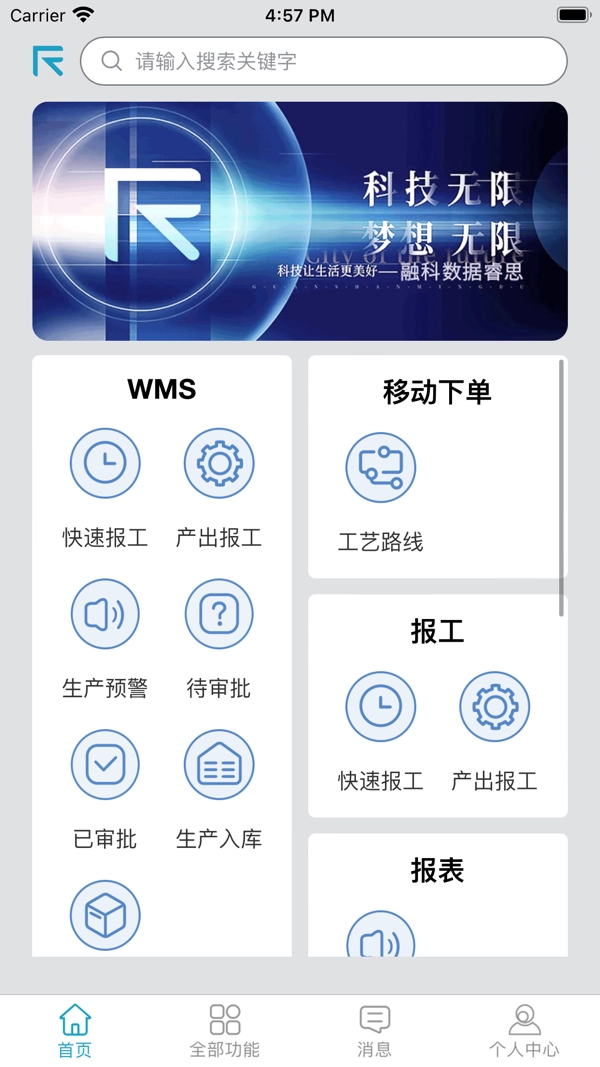Switch to the 全部功能 tab
The height and width of the screenshot is (1067, 600).
225,1031
